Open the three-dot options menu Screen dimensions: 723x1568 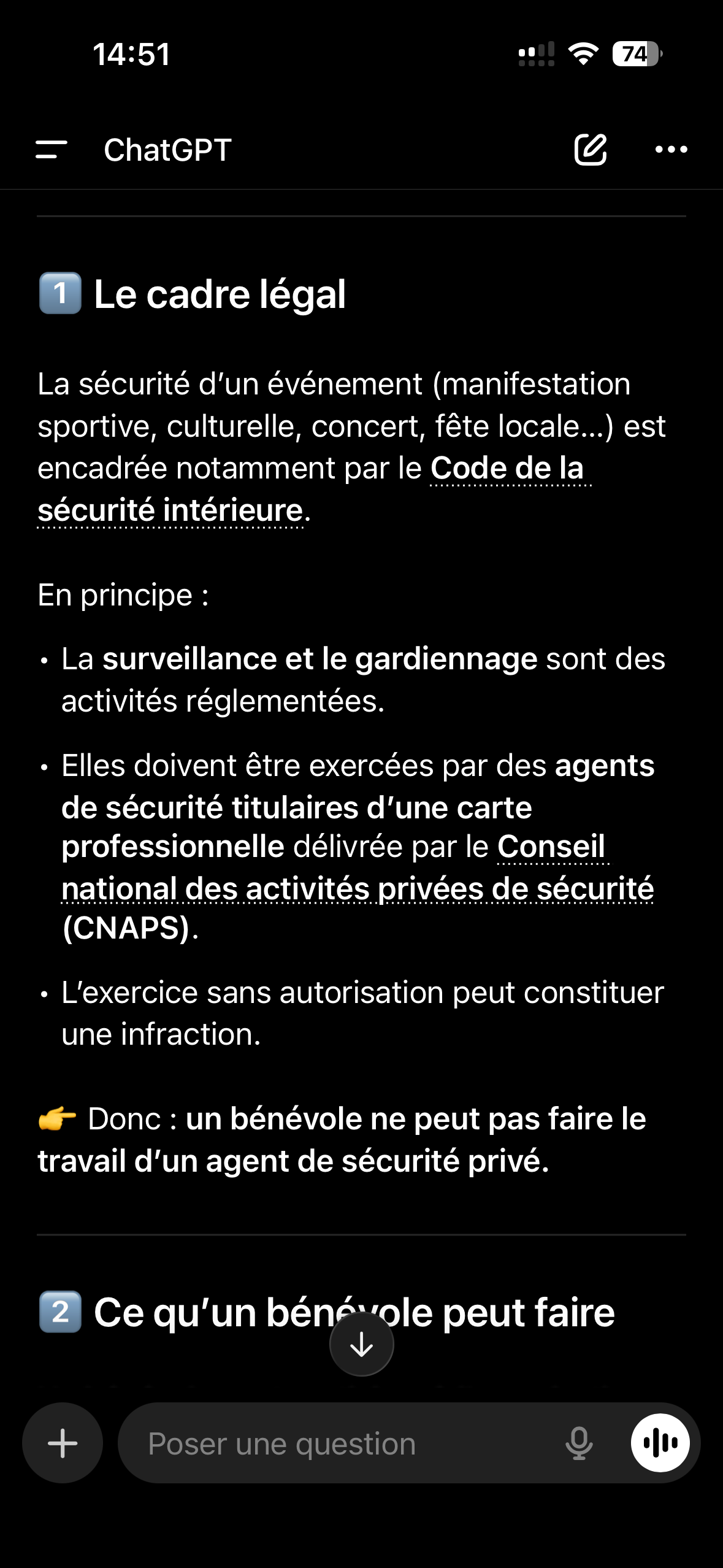[671, 150]
